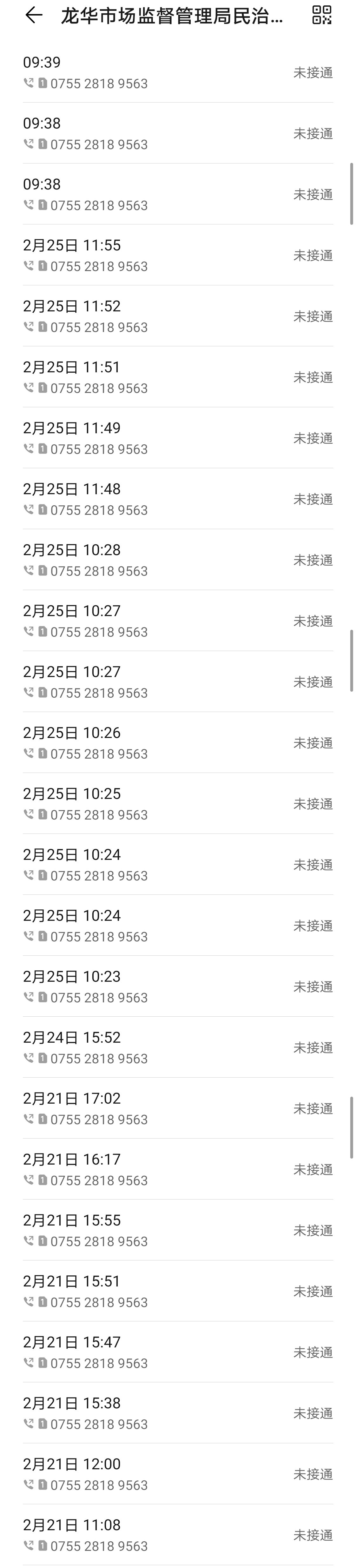
Task: Open the 2月25日 10:28 call entry
Action: pyautogui.click(x=178, y=559)
